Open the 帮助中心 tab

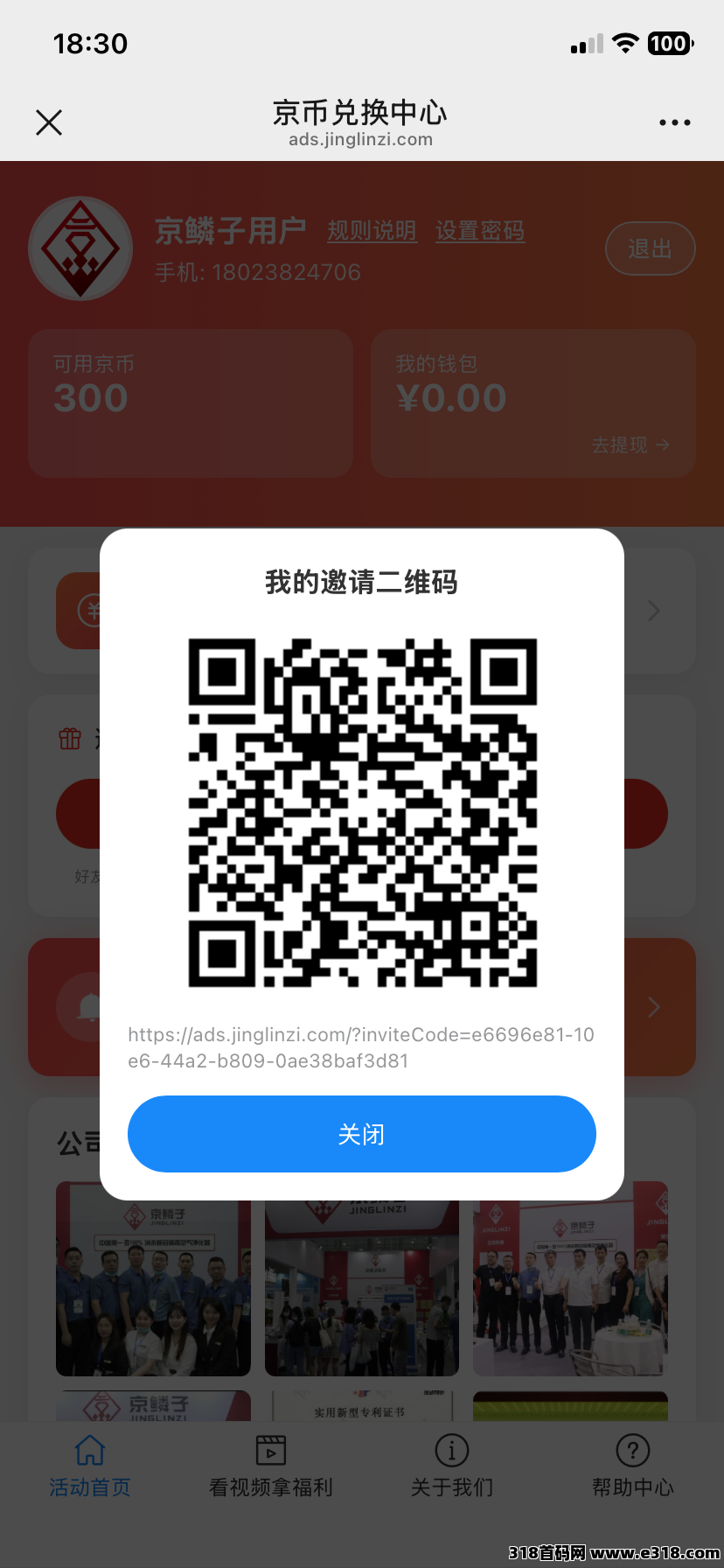click(x=633, y=1465)
